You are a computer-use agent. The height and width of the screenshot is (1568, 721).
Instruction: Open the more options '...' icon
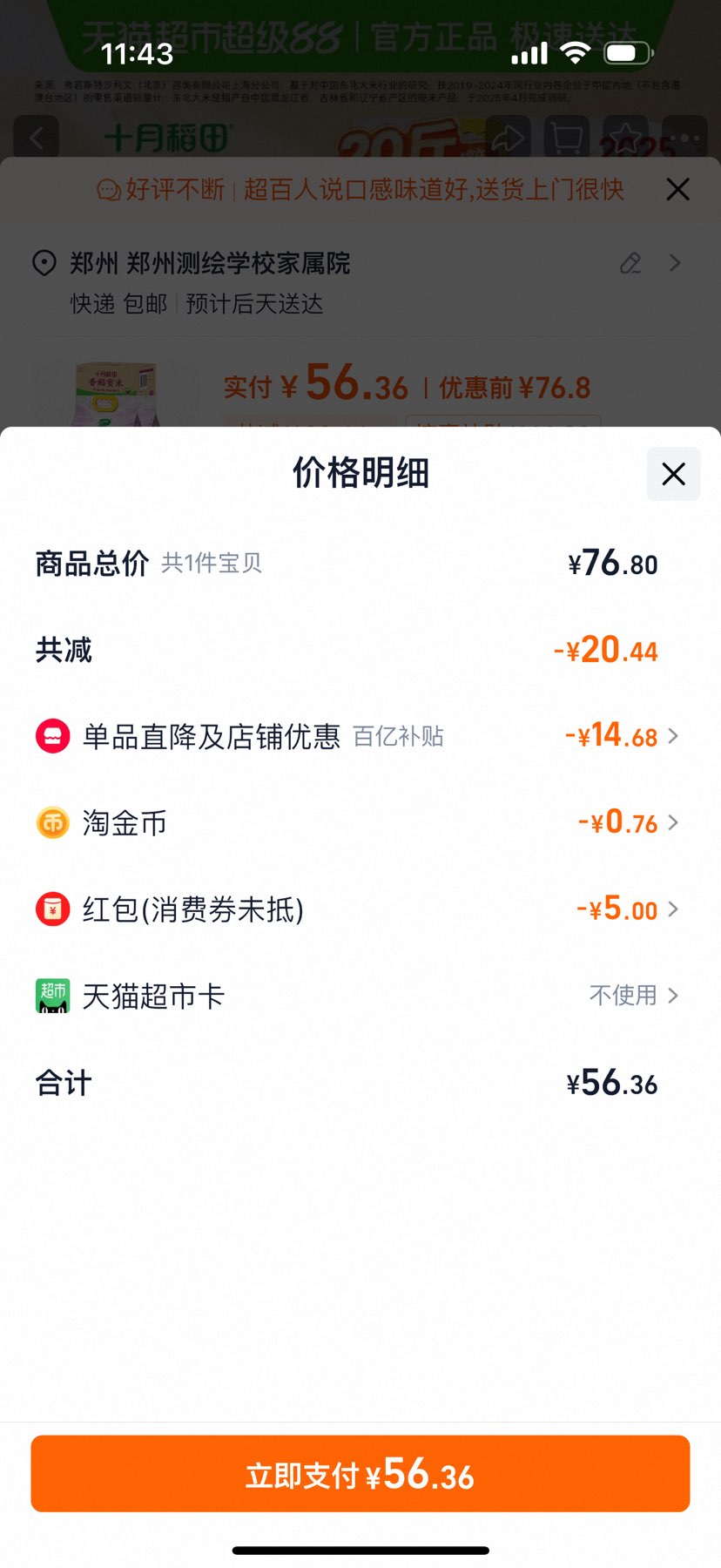click(x=684, y=138)
